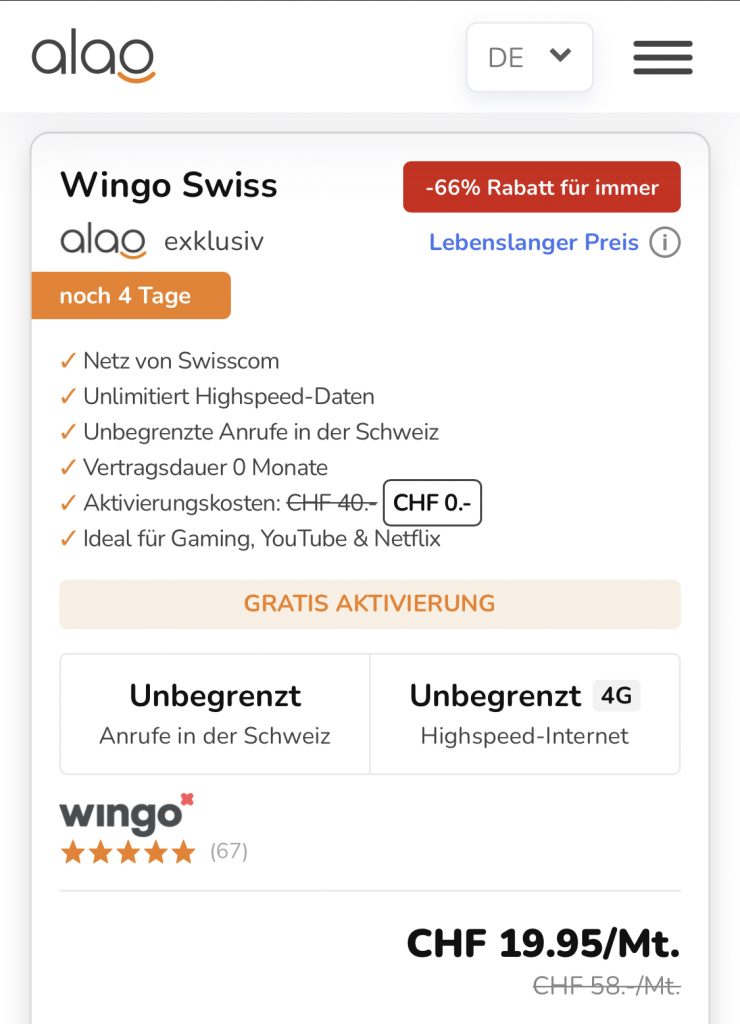Go to alao home via logo
The width and height of the screenshot is (740, 1024).
(x=93, y=57)
